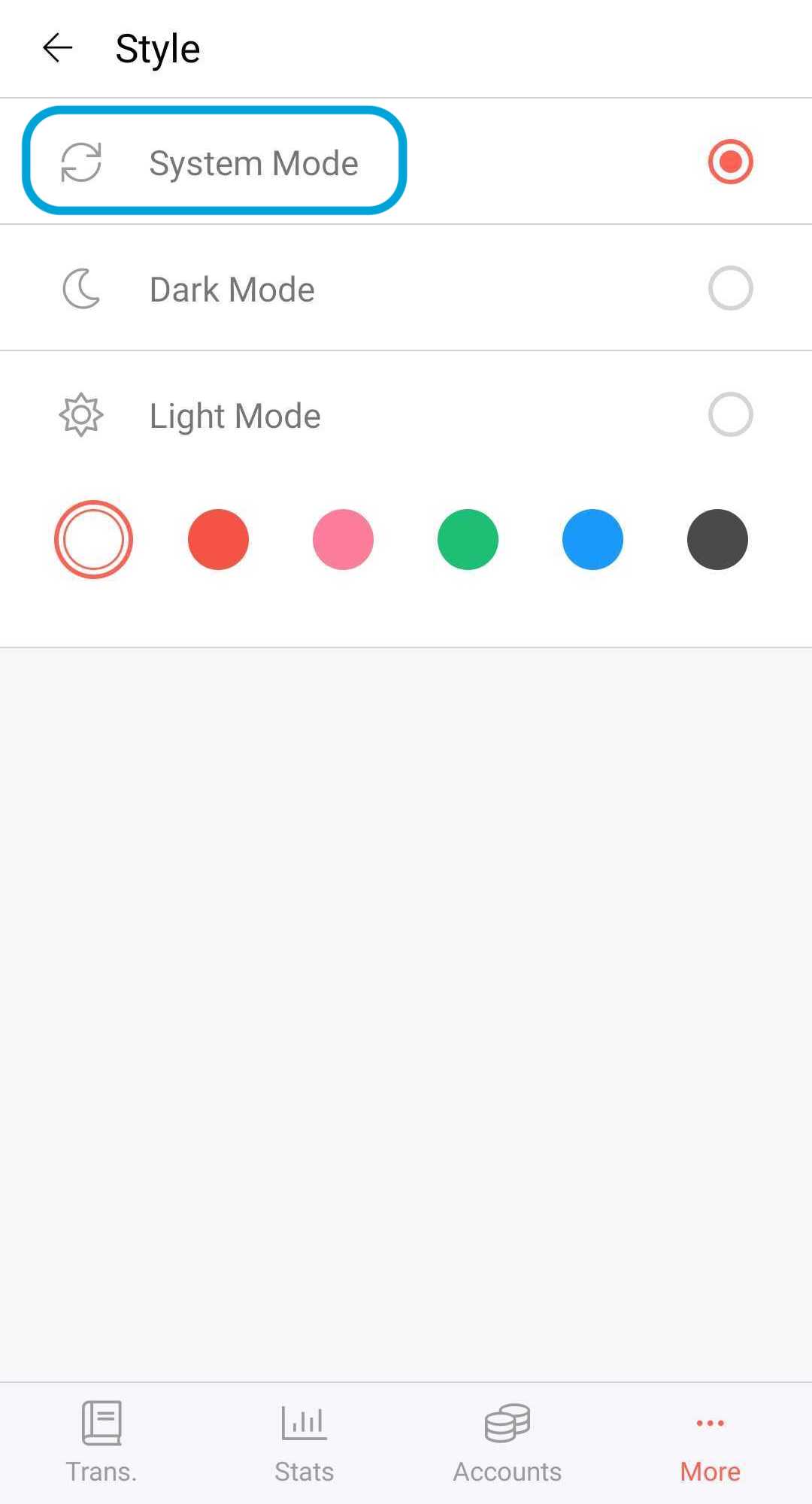The height and width of the screenshot is (1504, 812).
Task: Pick the white color swatch
Action: point(93,539)
